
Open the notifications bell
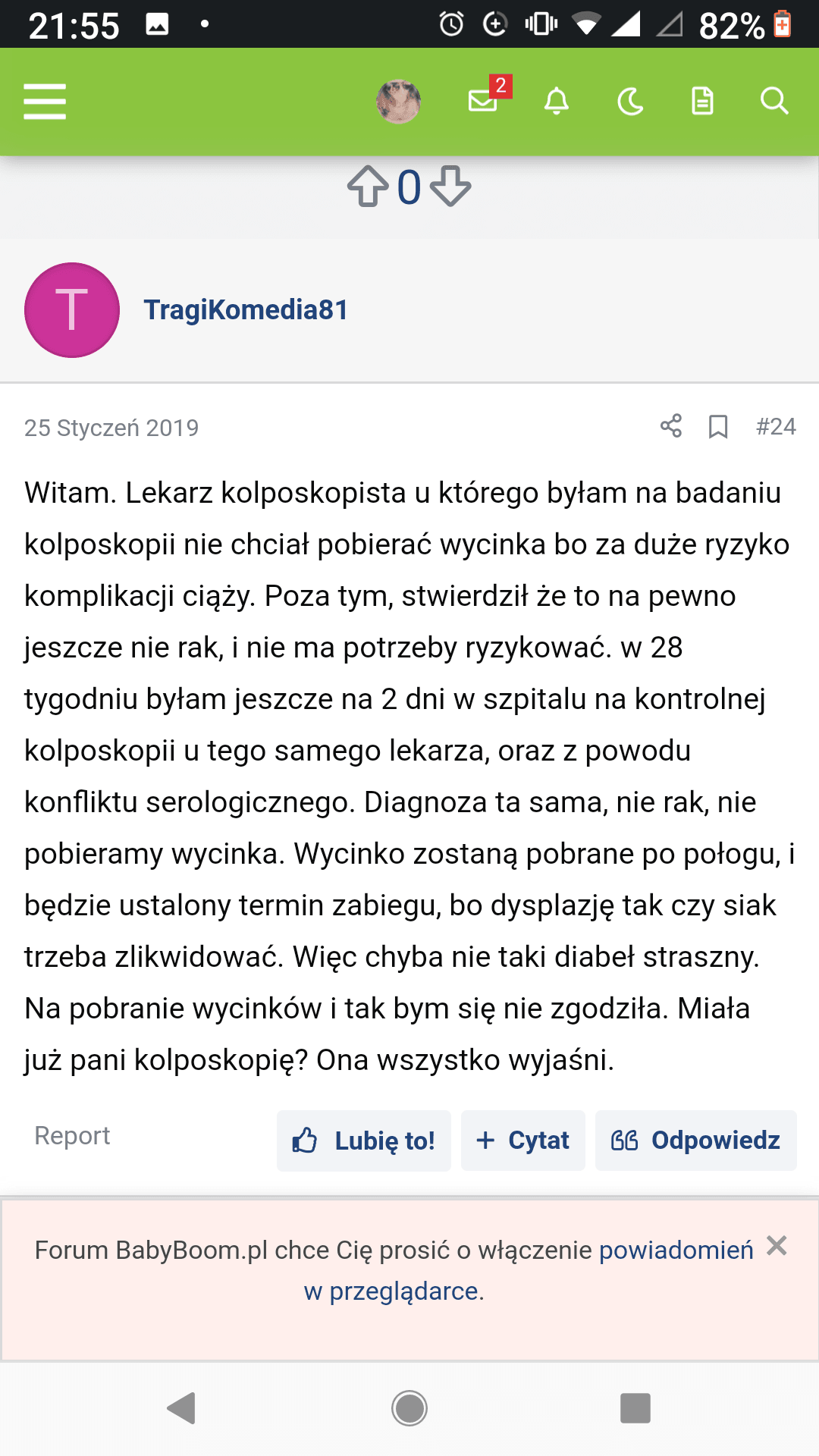pos(557,102)
